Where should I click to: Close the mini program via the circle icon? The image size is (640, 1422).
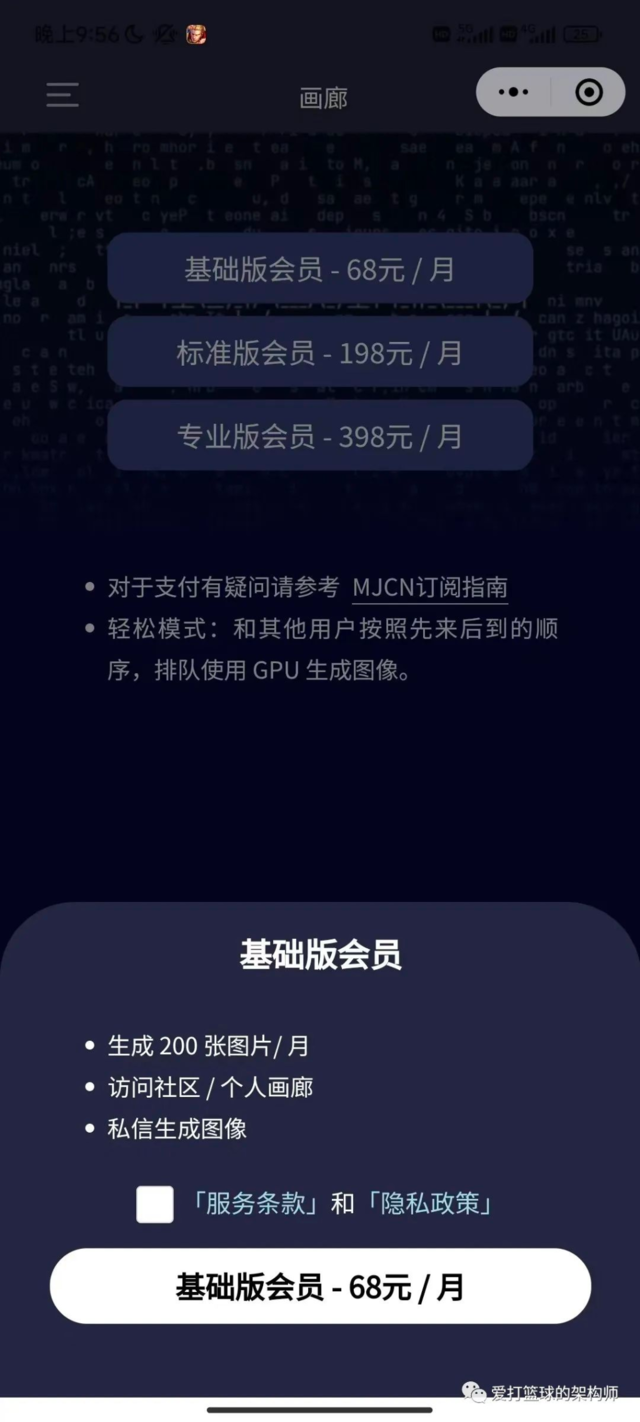[x=589, y=93]
